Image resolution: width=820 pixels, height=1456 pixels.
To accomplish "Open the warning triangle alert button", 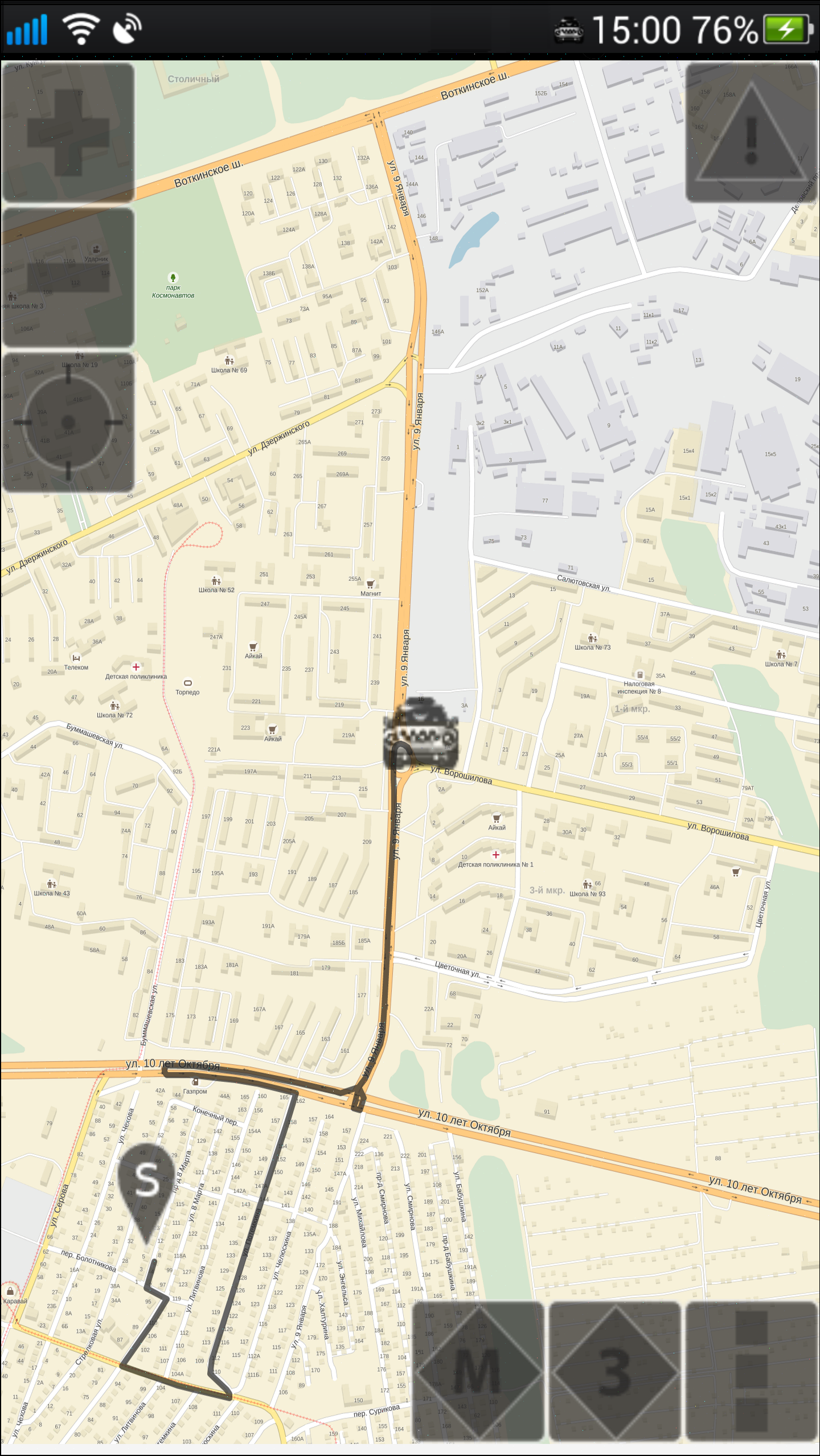I will pos(751,132).
